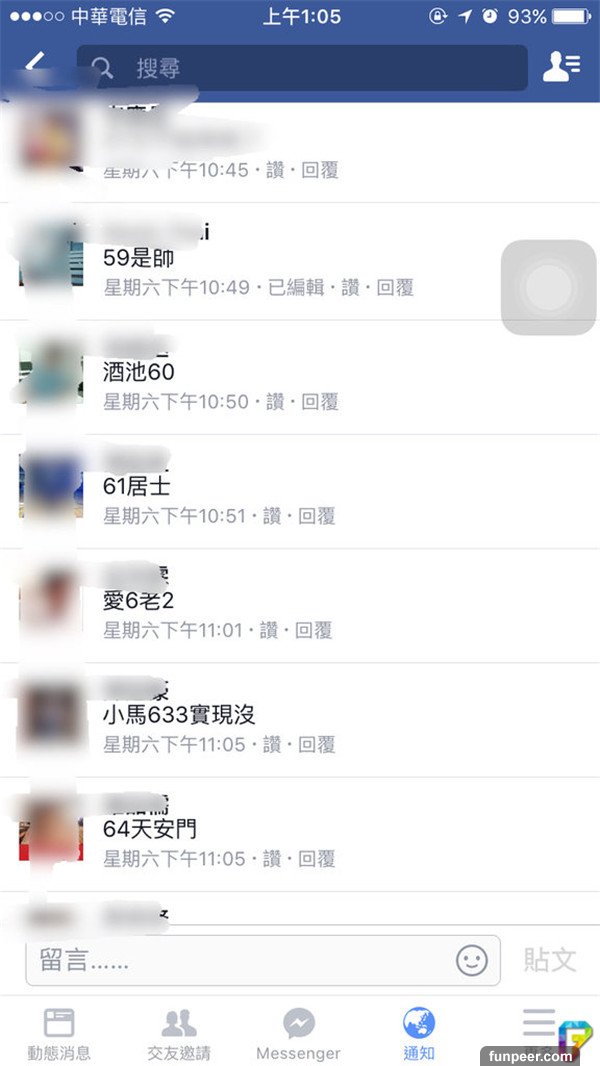Switch to the 交友邀請 tab

(x=179, y=1033)
